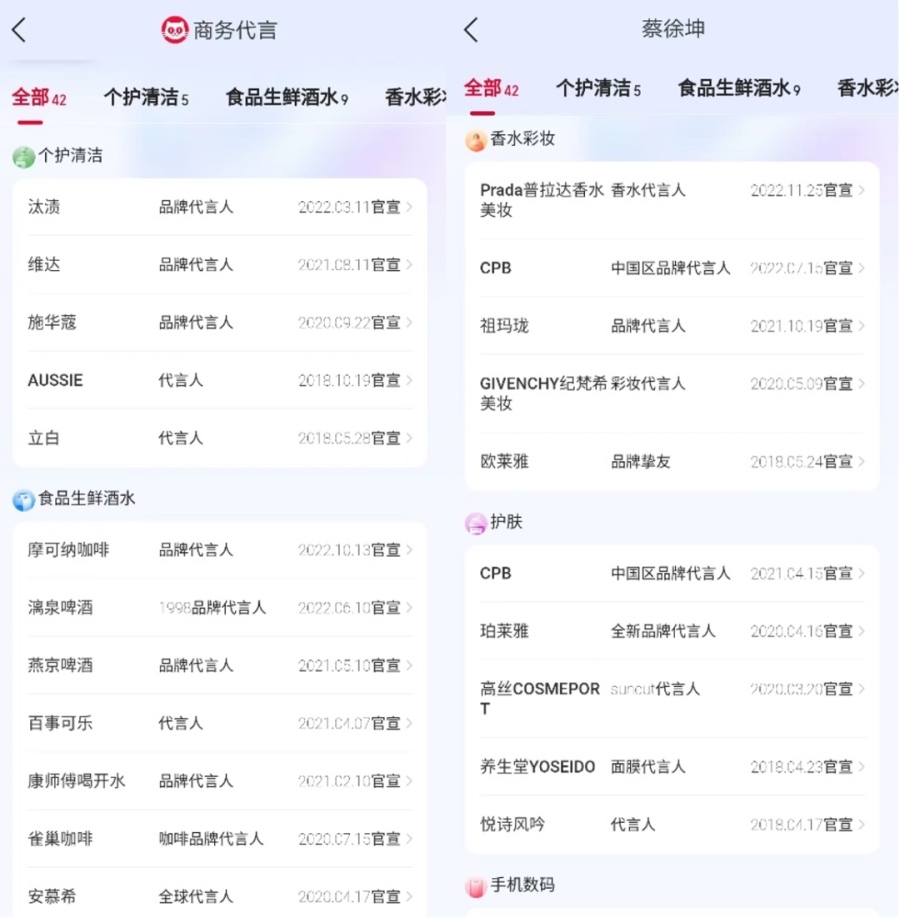The width and height of the screenshot is (900, 923).
Task: Open the 雀巢咖啡 endorsement row
Action: (x=219, y=839)
